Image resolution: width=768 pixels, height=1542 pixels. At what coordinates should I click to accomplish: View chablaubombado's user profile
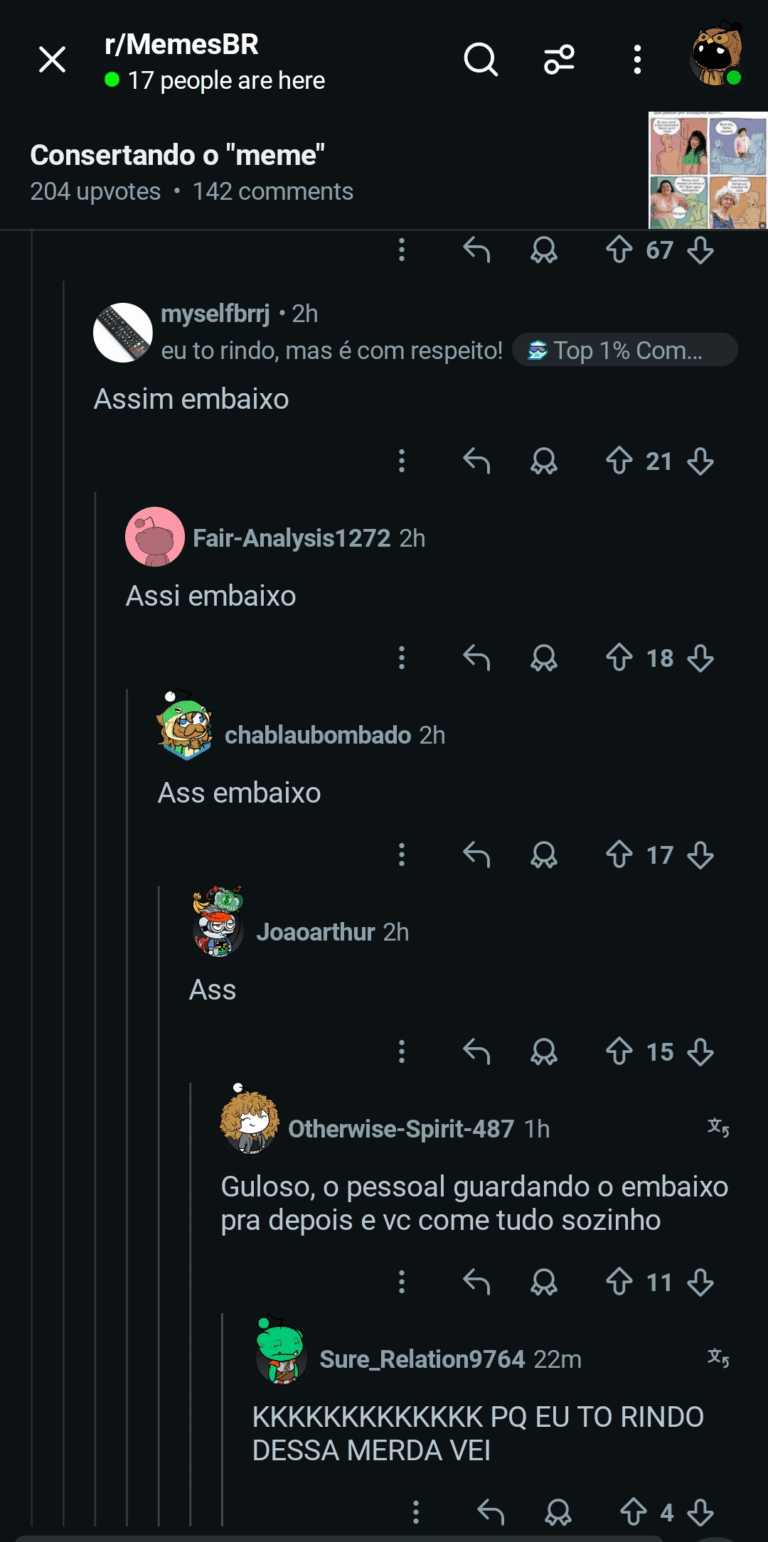317,735
